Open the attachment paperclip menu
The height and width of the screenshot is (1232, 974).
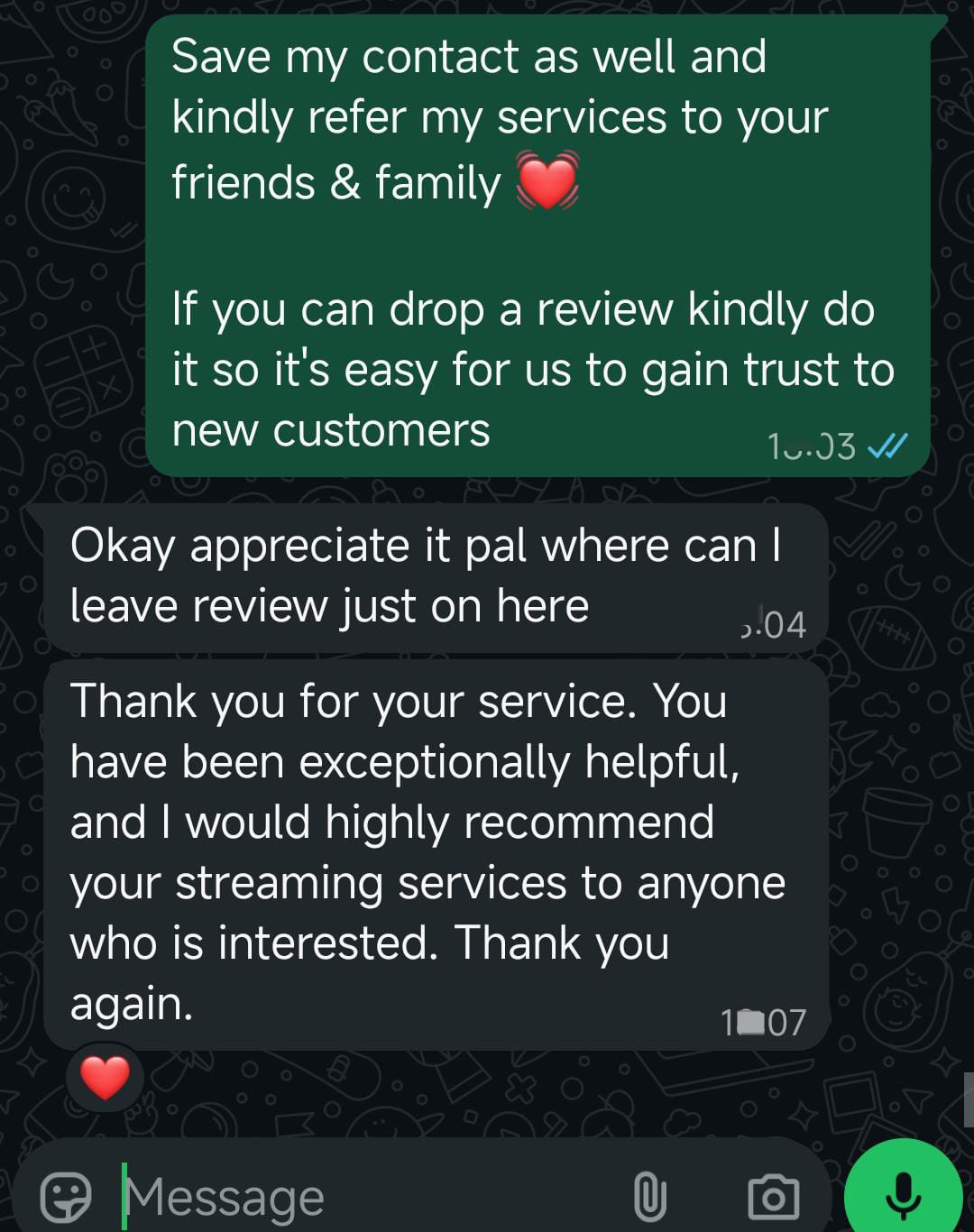point(649,1197)
